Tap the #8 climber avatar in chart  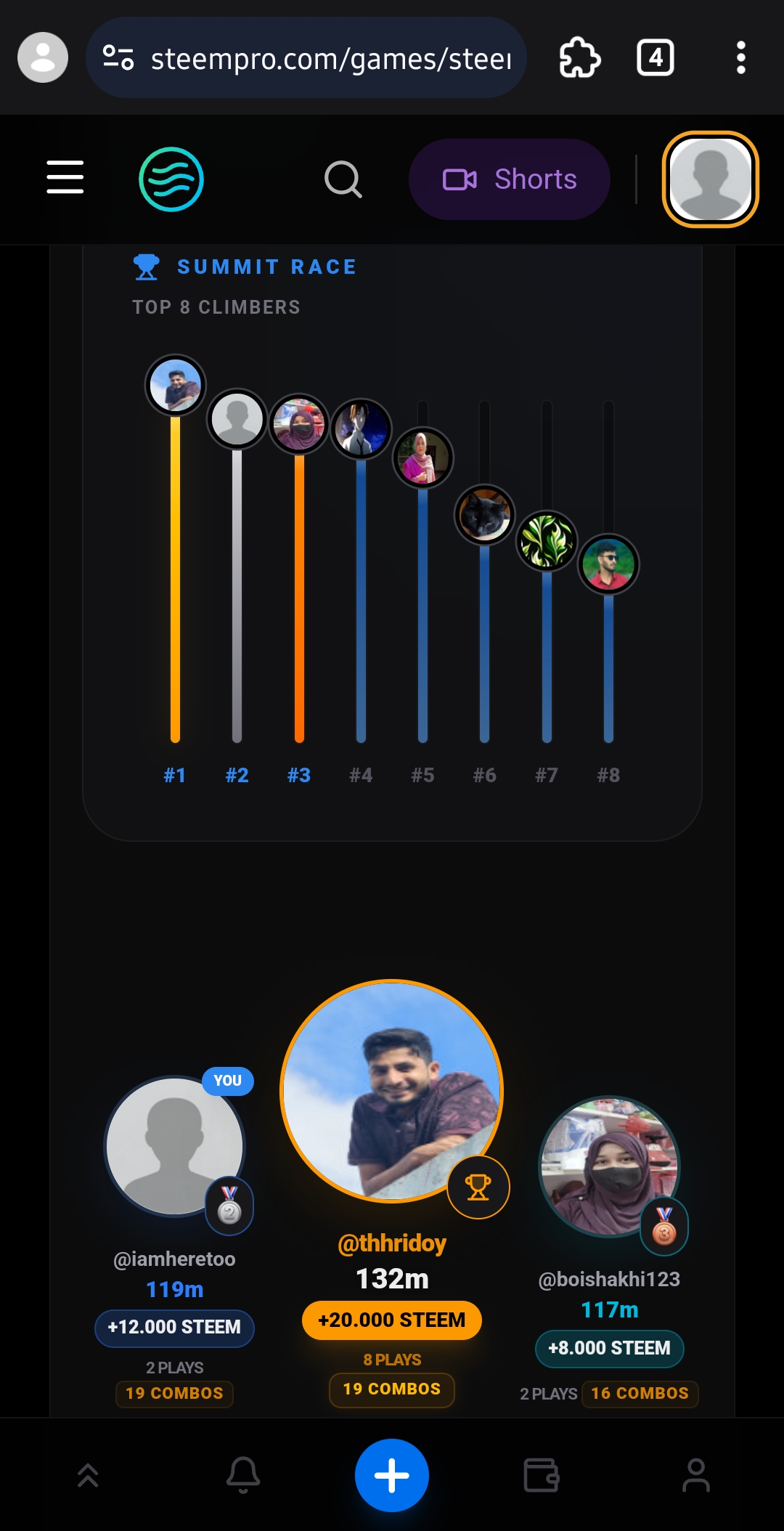coord(608,564)
